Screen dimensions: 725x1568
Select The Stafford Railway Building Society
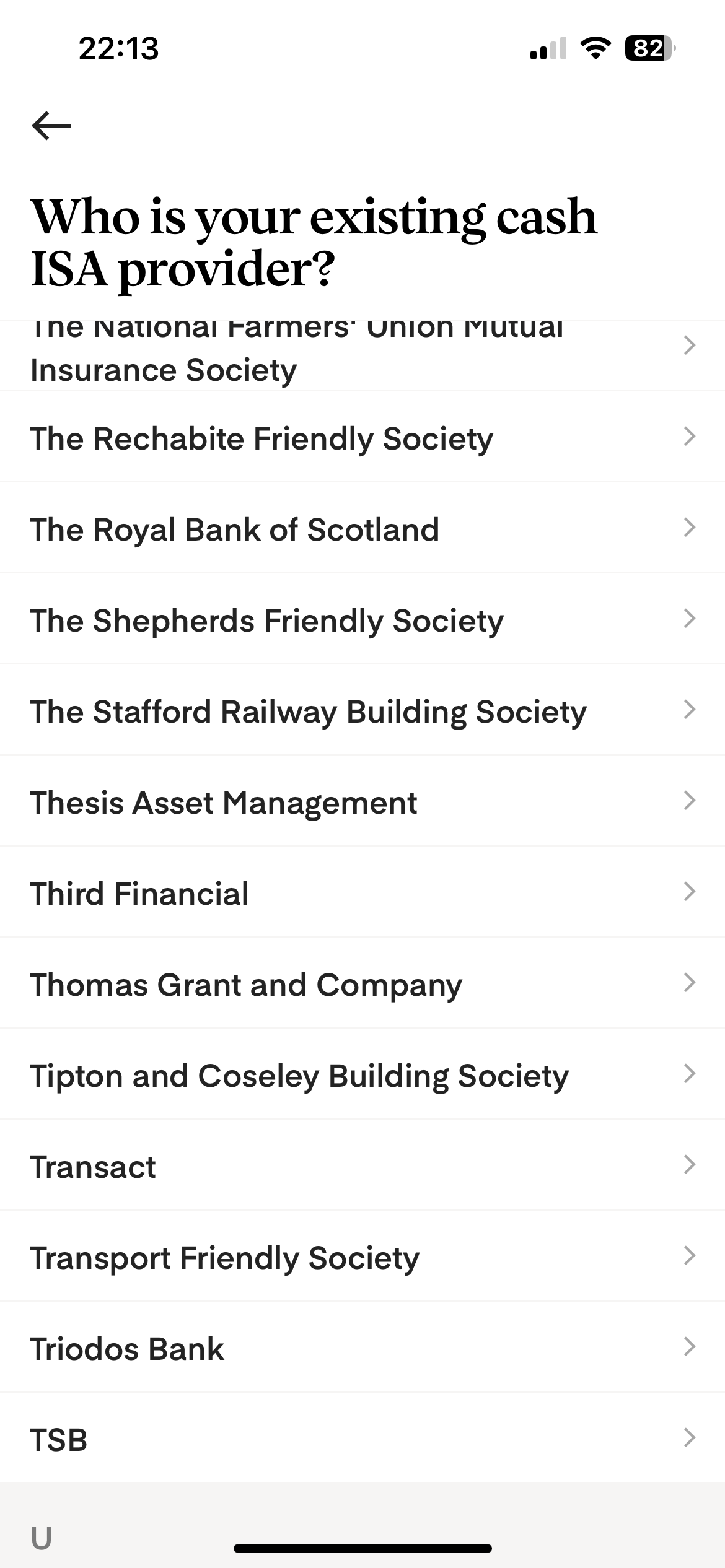362,710
